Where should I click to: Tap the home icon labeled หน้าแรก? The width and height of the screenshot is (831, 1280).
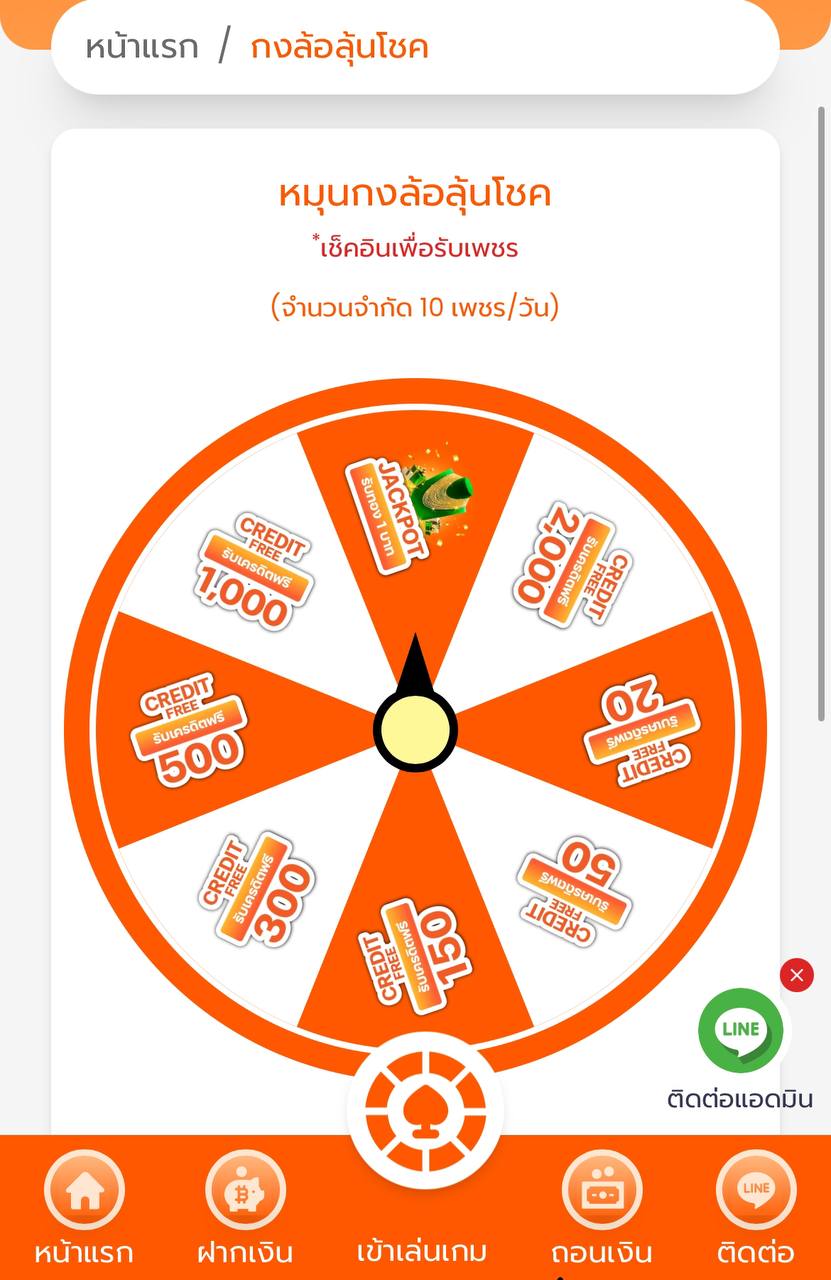85,1192
